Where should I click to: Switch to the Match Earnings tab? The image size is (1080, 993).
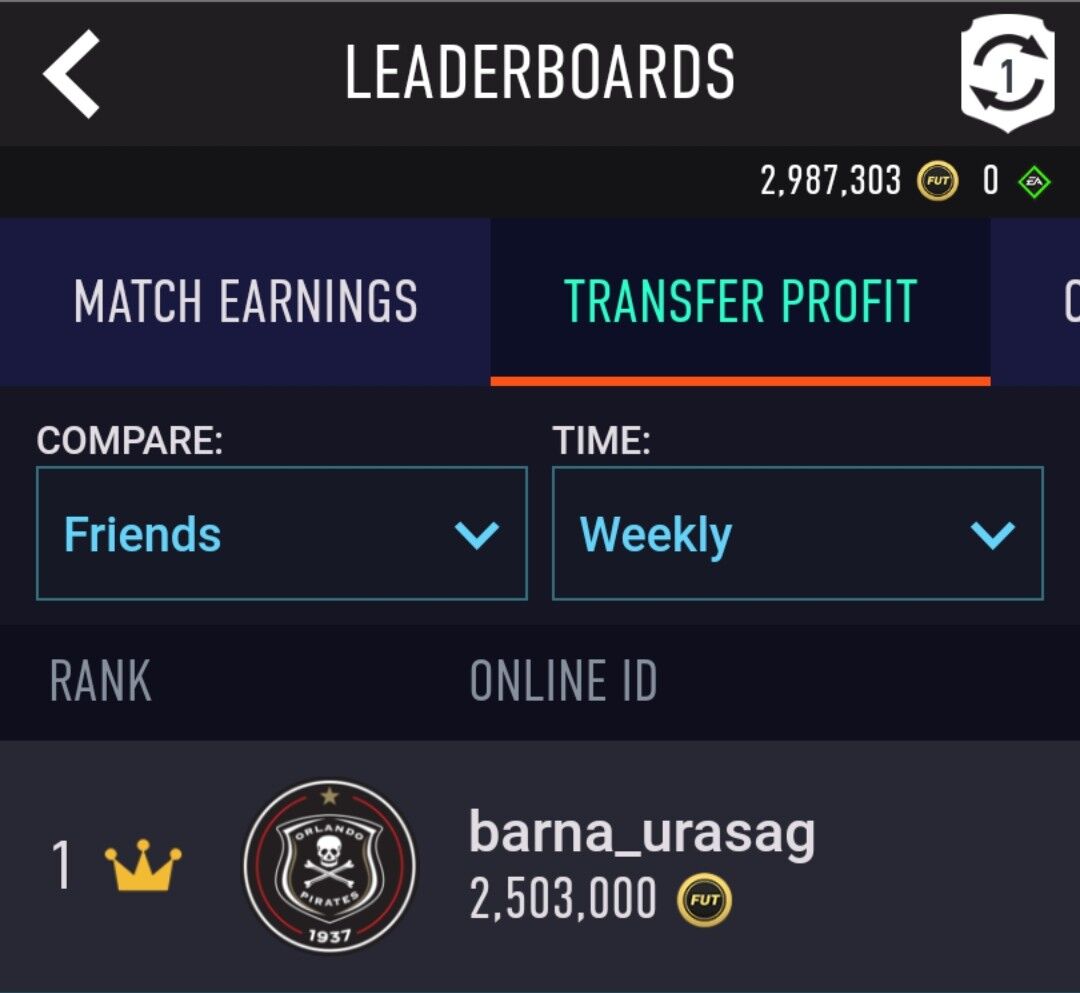pos(245,301)
